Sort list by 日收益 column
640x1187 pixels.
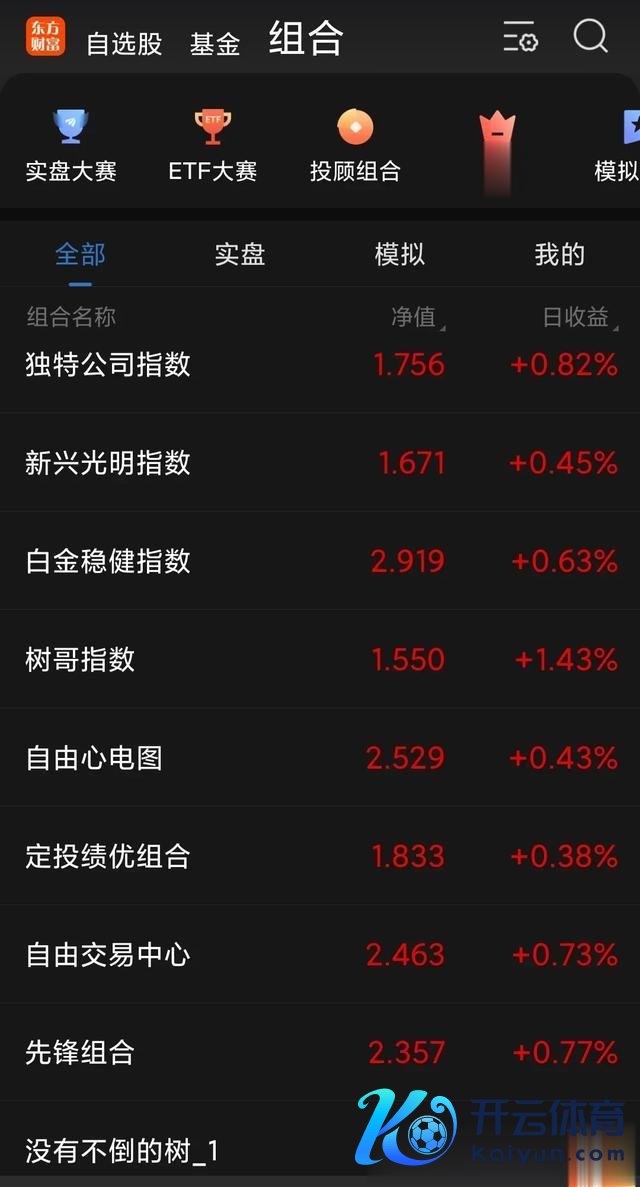point(579,318)
